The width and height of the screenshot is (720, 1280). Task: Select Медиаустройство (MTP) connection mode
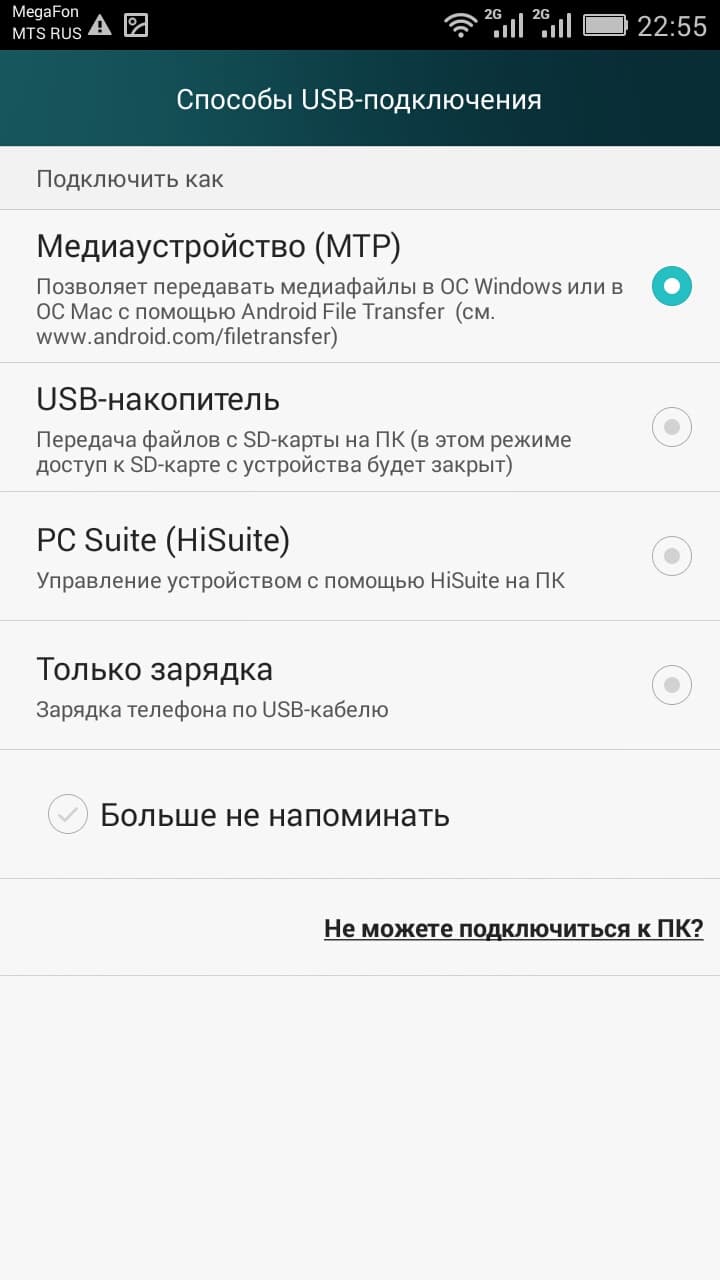[671, 286]
